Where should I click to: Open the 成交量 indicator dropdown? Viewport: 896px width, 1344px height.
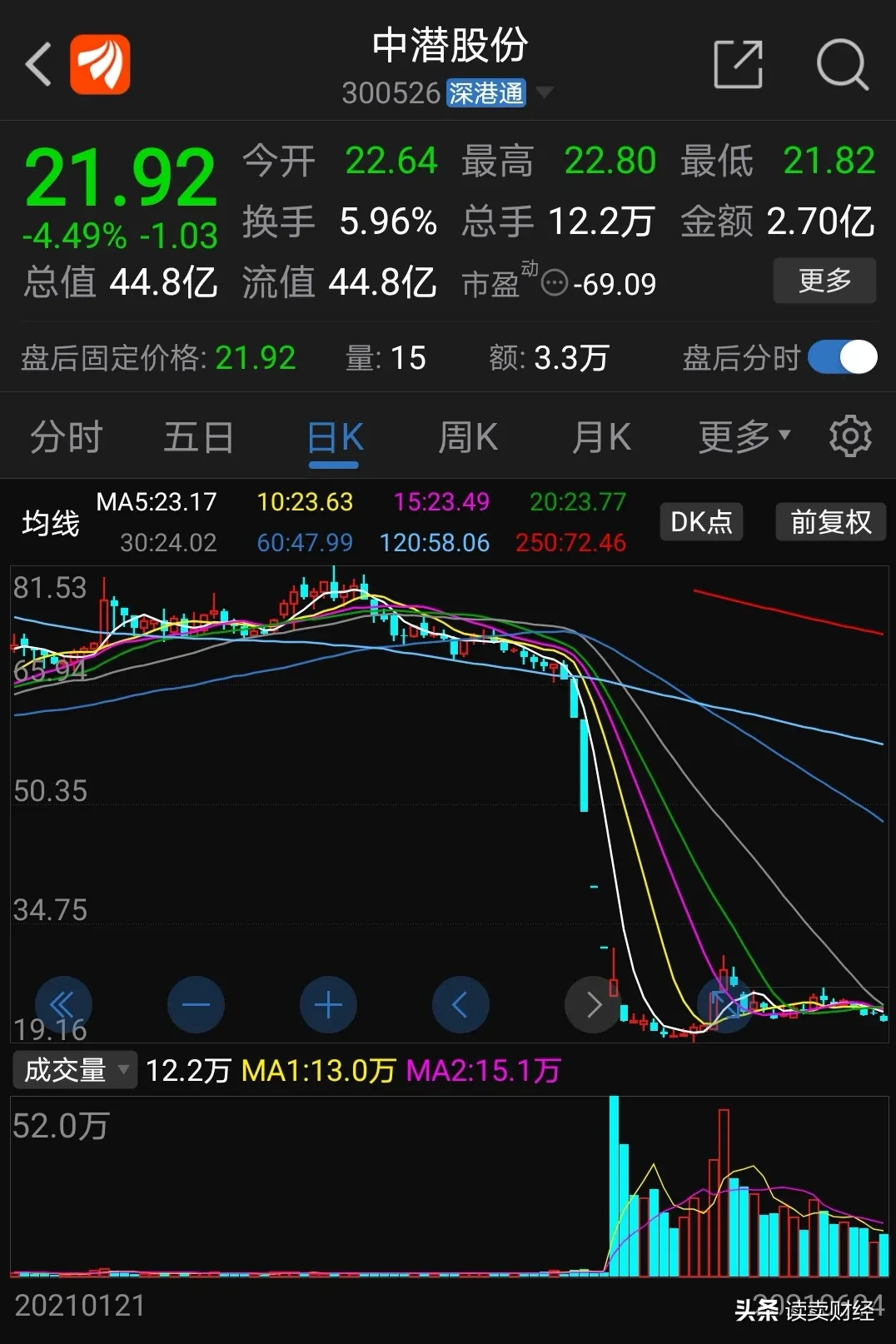[x=75, y=1070]
